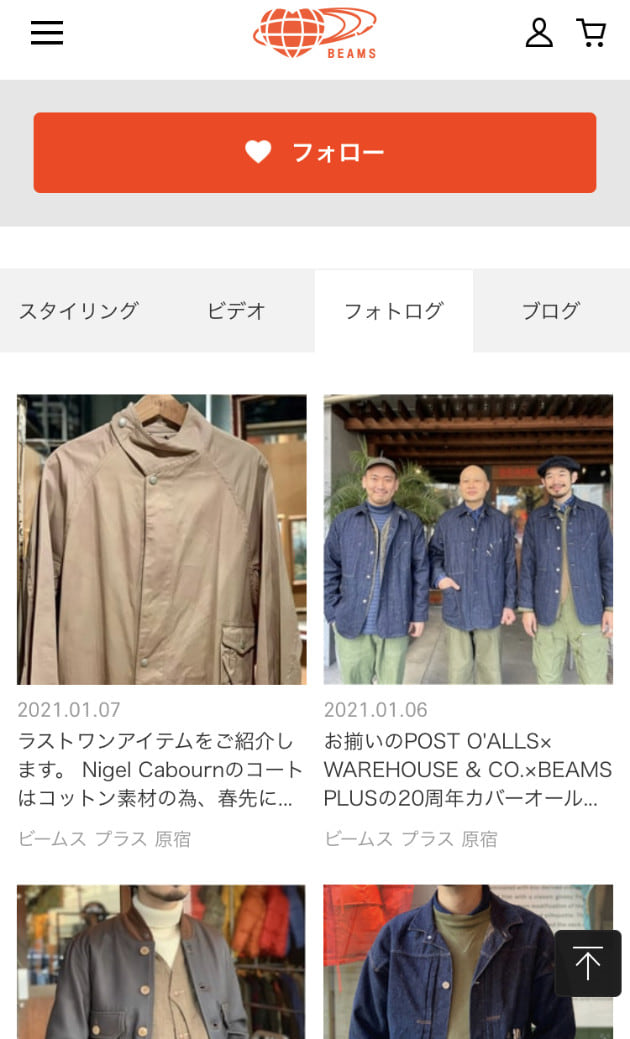Viewport: 630px width, 1039px height.
Task: Open the POST O'ALLS×WAREHOUSE coverall post
Action: tap(468, 540)
